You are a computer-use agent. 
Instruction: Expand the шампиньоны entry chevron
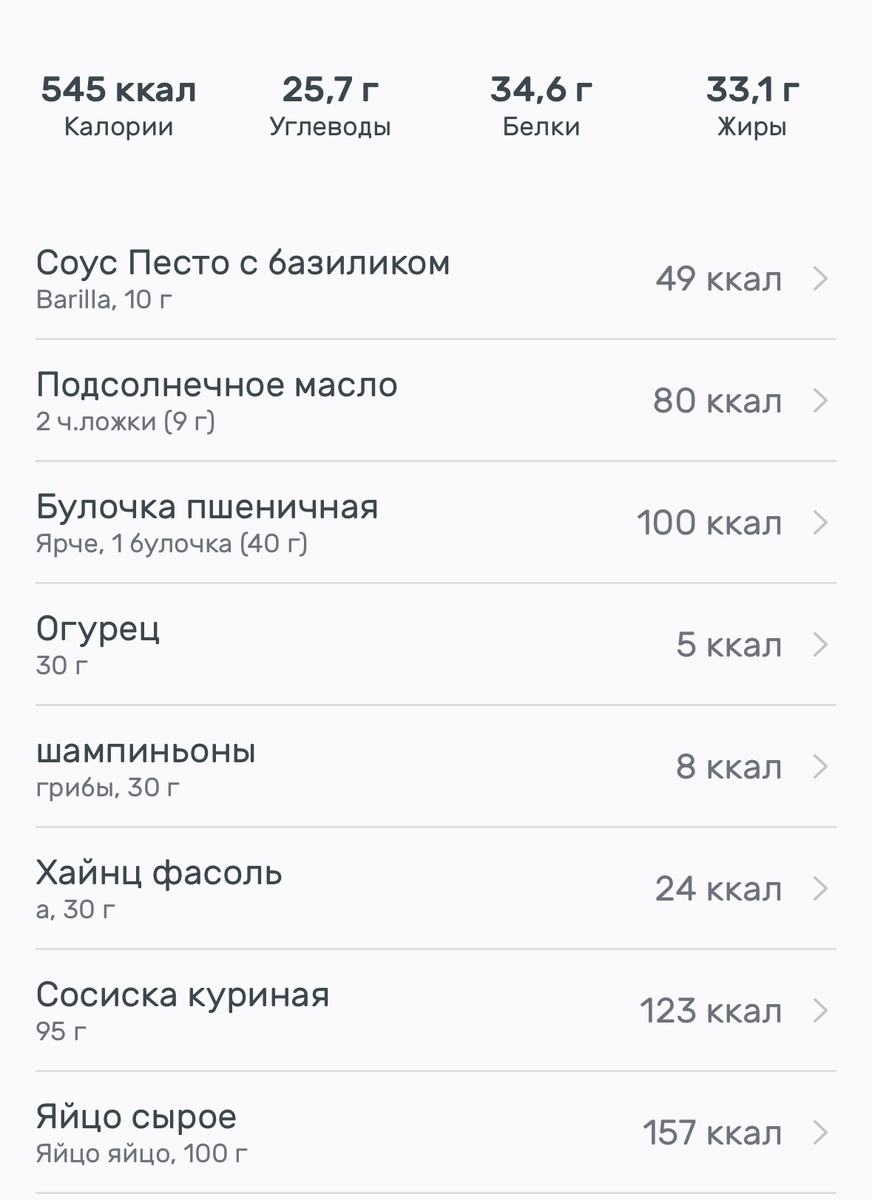pos(820,766)
